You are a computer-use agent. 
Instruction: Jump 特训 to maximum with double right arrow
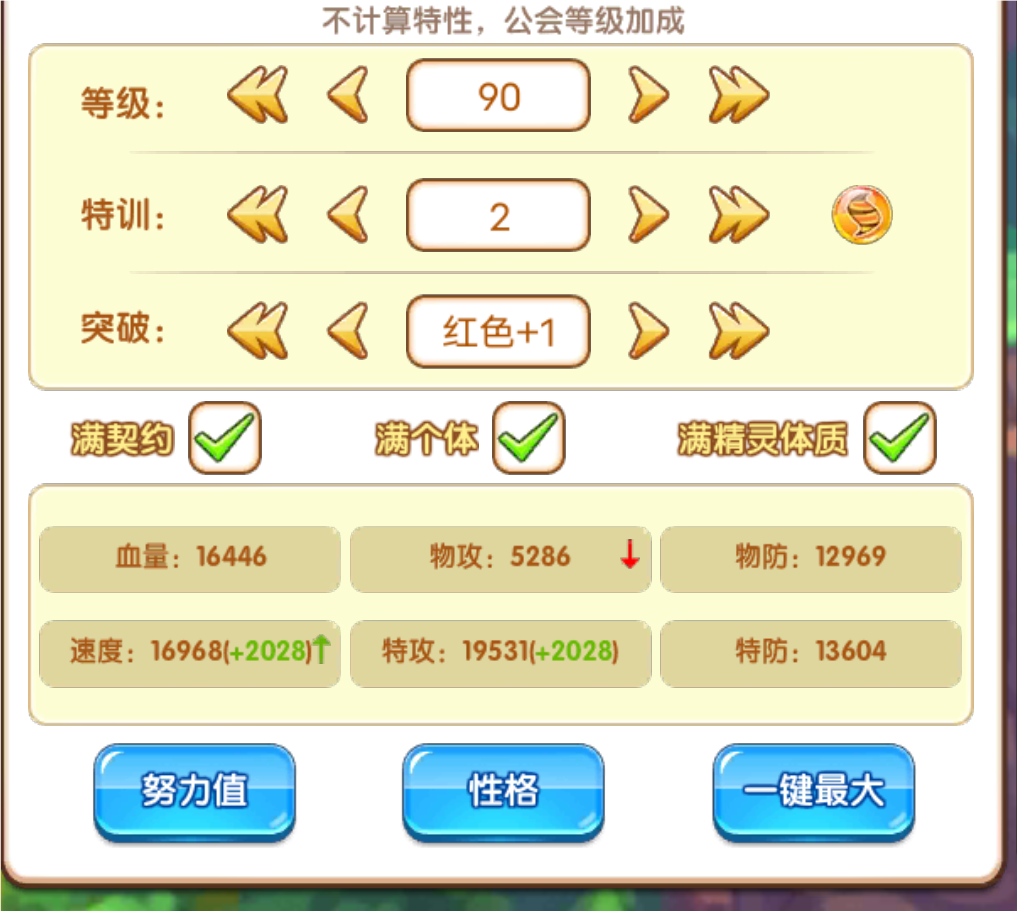point(739,214)
